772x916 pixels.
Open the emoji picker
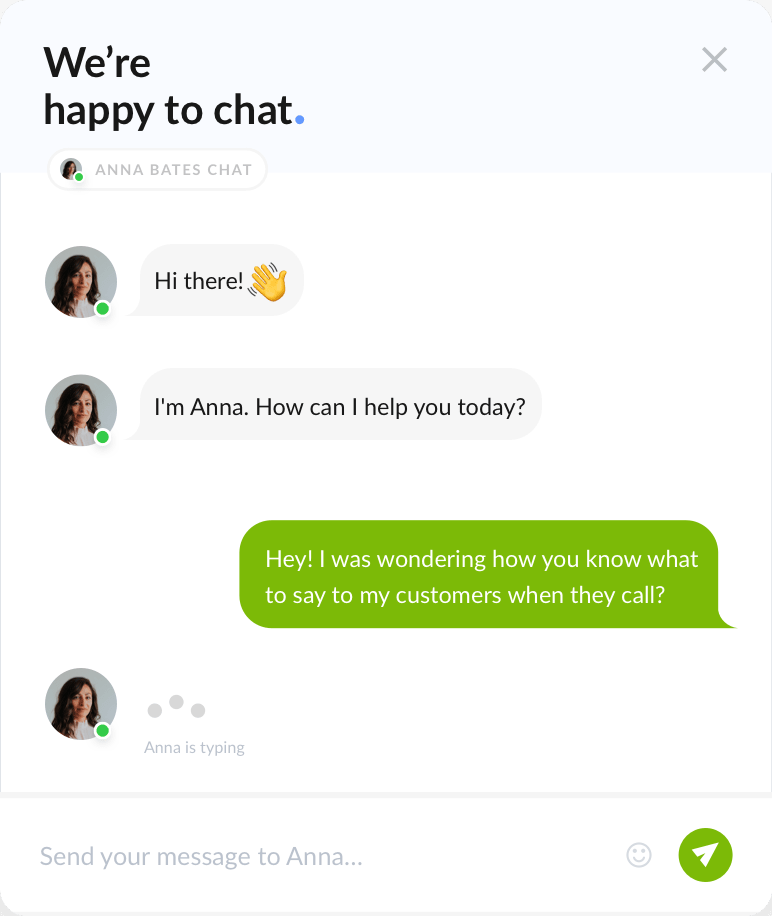point(638,855)
